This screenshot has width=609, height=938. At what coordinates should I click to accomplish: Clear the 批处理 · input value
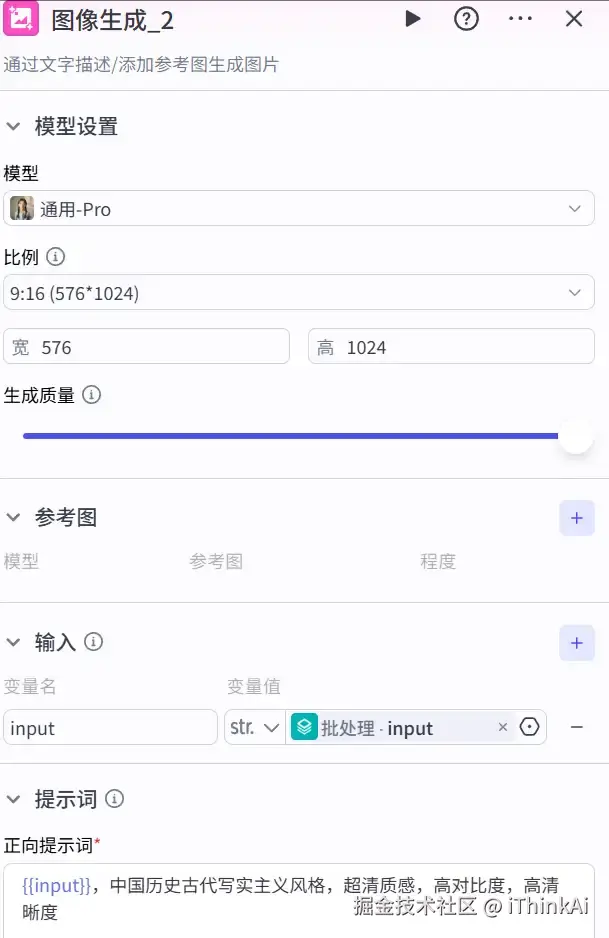(x=503, y=728)
